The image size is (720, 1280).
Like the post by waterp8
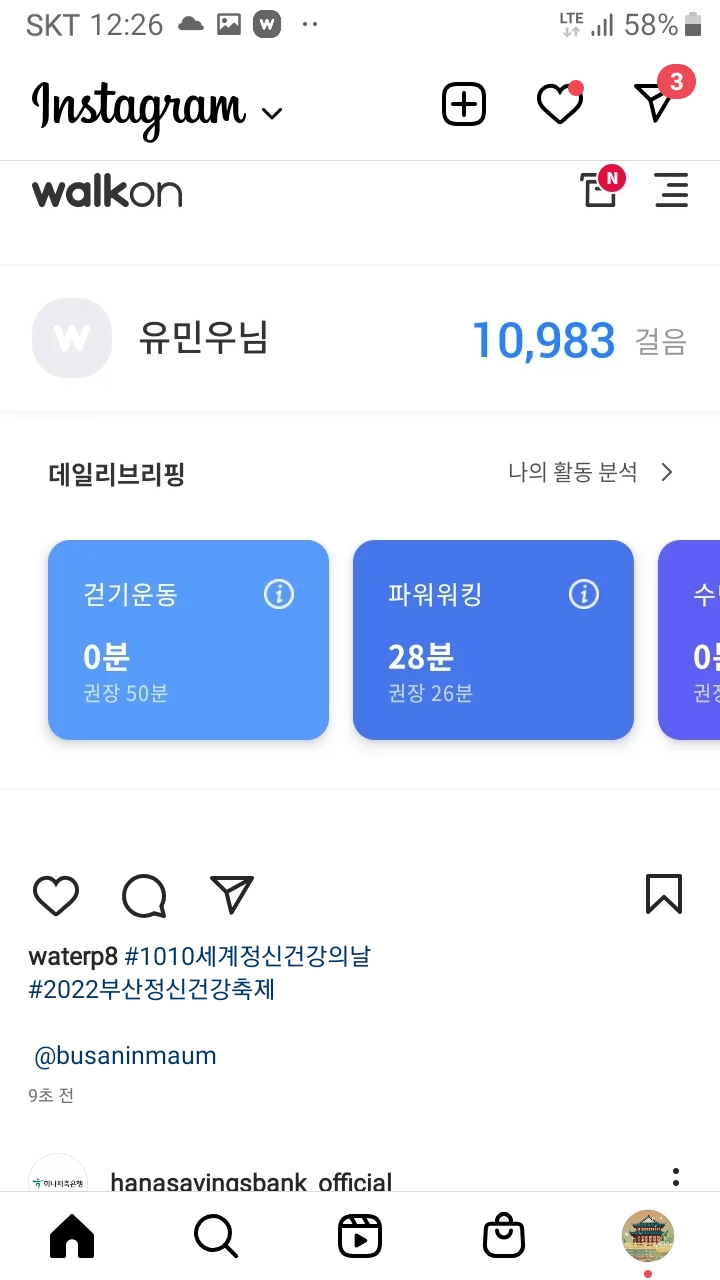point(56,895)
